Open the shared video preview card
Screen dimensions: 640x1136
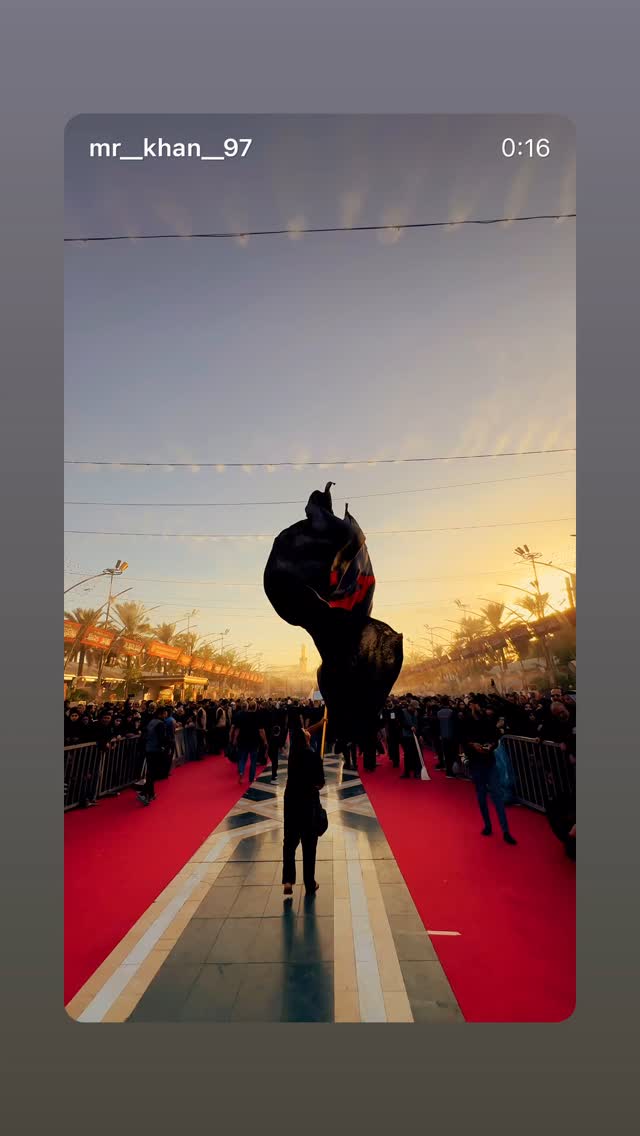tap(320, 567)
